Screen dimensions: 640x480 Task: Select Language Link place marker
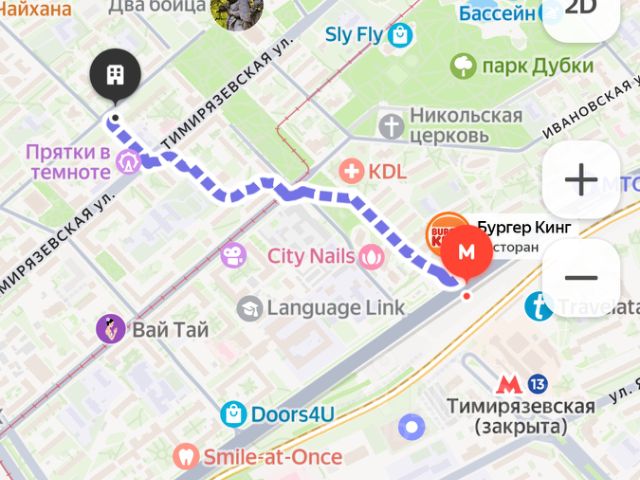click(250, 307)
